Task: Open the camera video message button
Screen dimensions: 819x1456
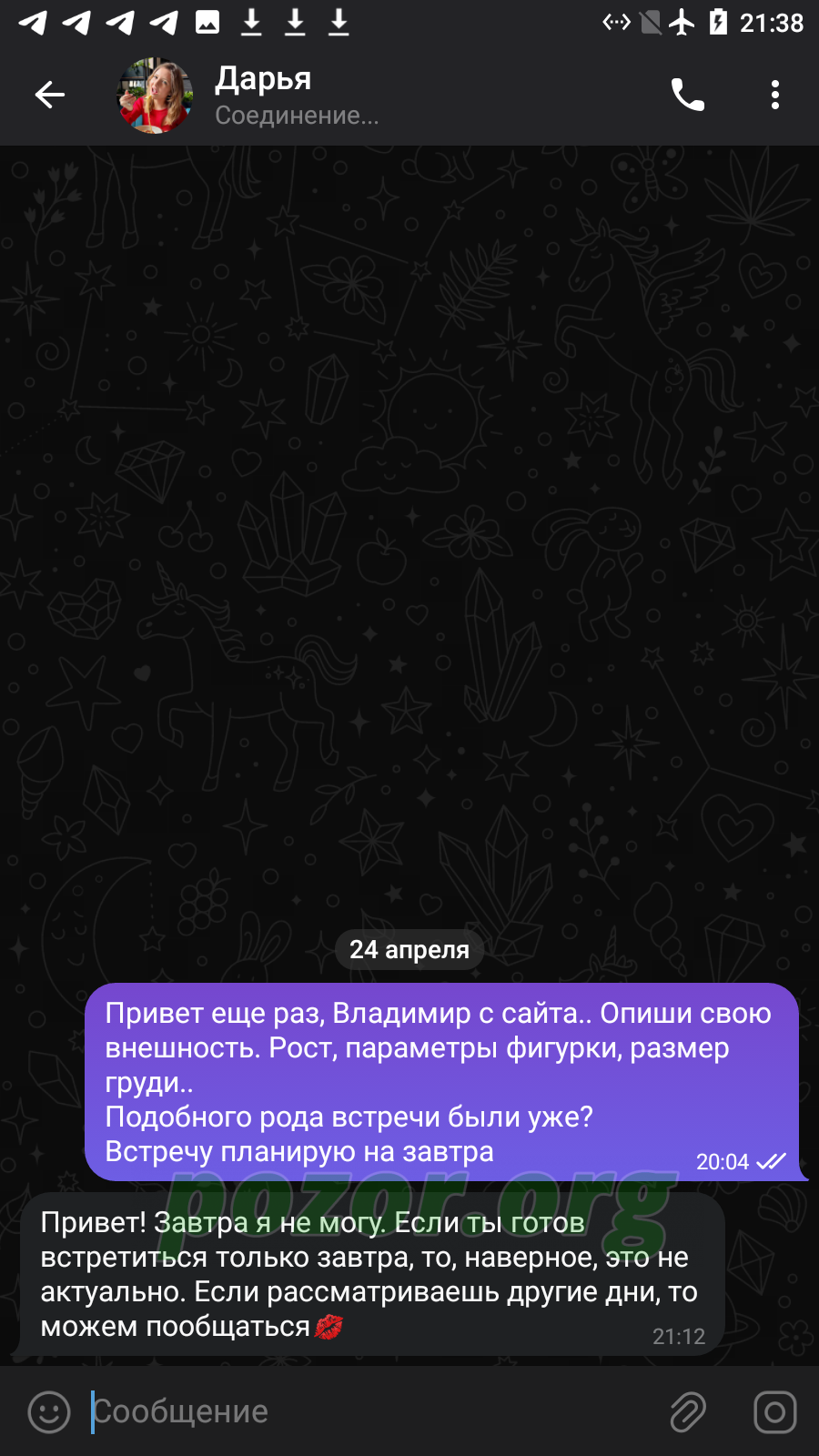Action: click(x=775, y=1412)
